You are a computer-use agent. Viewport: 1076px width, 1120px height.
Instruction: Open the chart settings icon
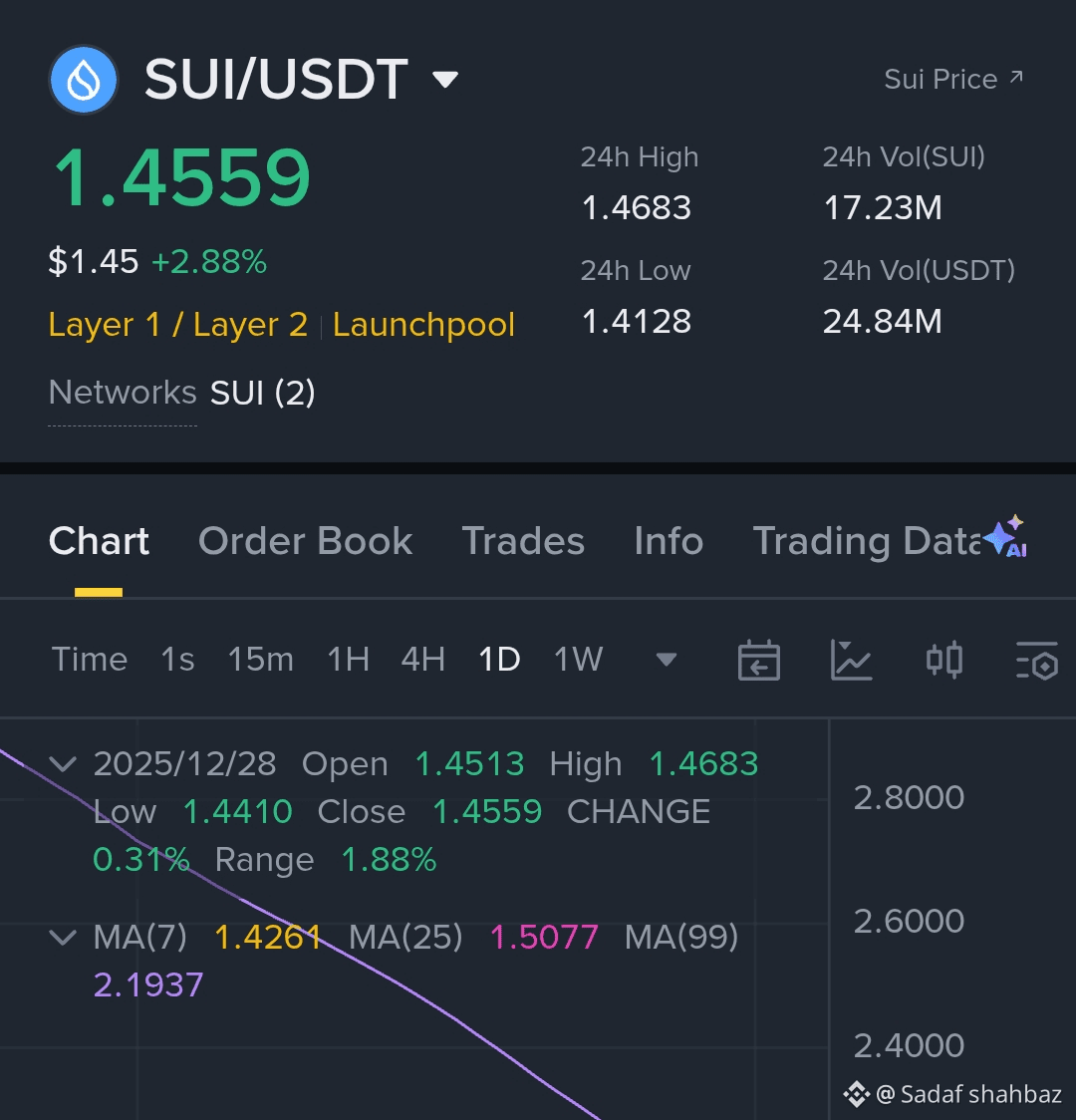pos(1036,660)
